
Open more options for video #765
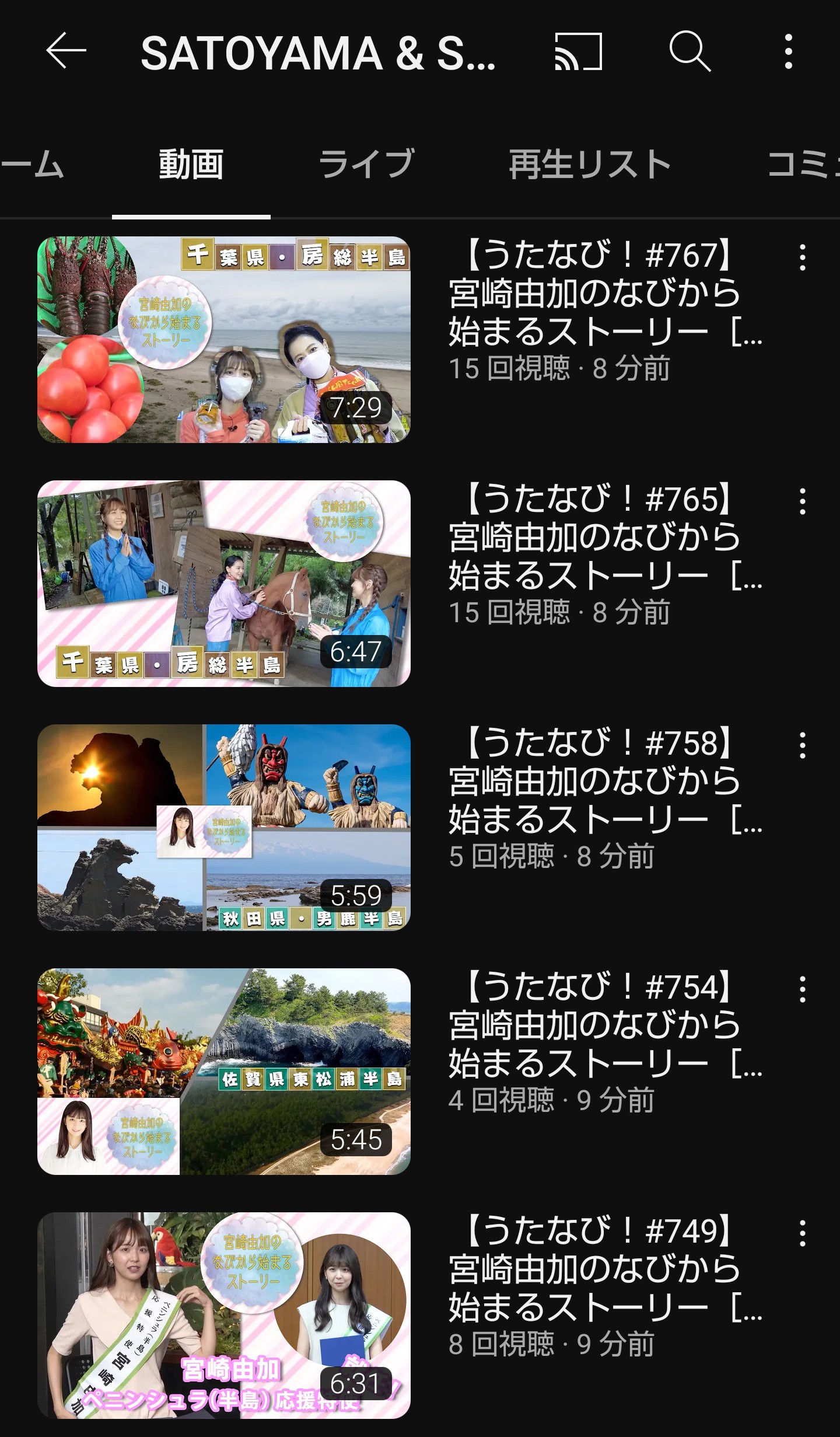[x=803, y=501]
